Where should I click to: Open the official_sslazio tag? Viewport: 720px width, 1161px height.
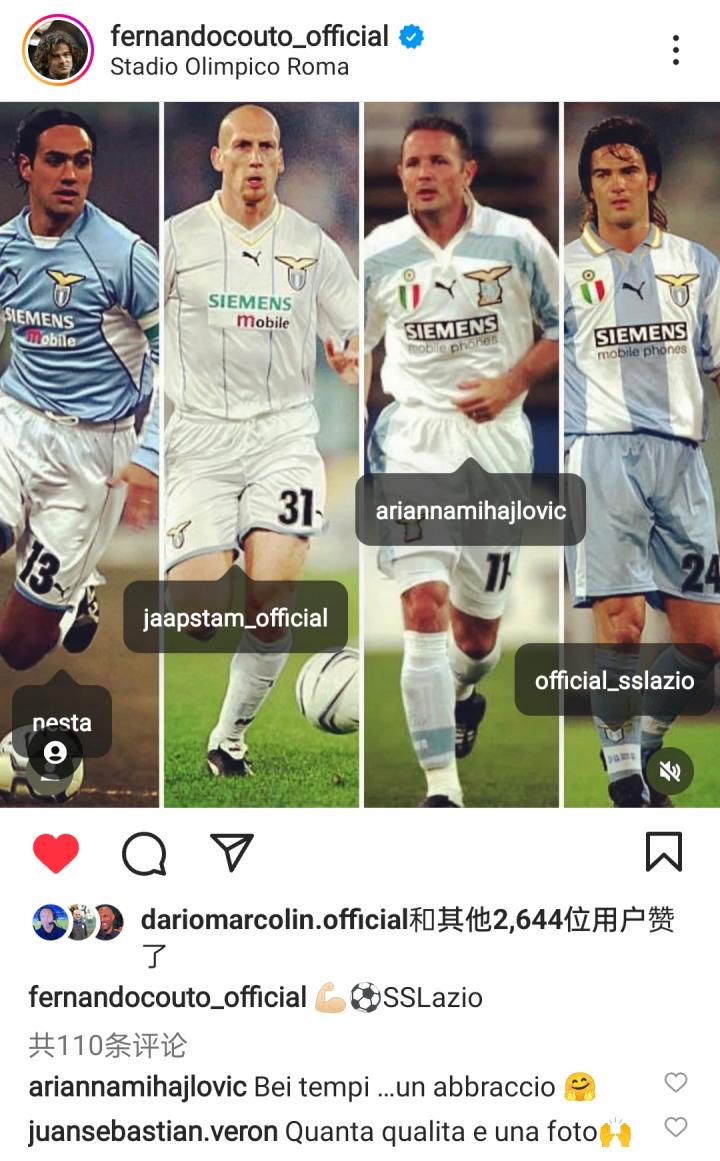click(x=614, y=681)
